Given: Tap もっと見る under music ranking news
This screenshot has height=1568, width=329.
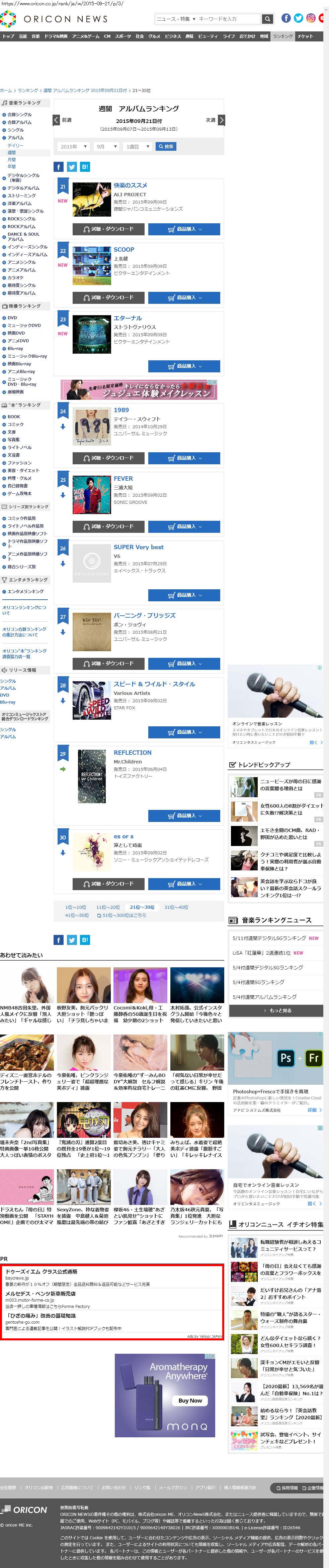Looking at the screenshot, I should (276, 1010).
